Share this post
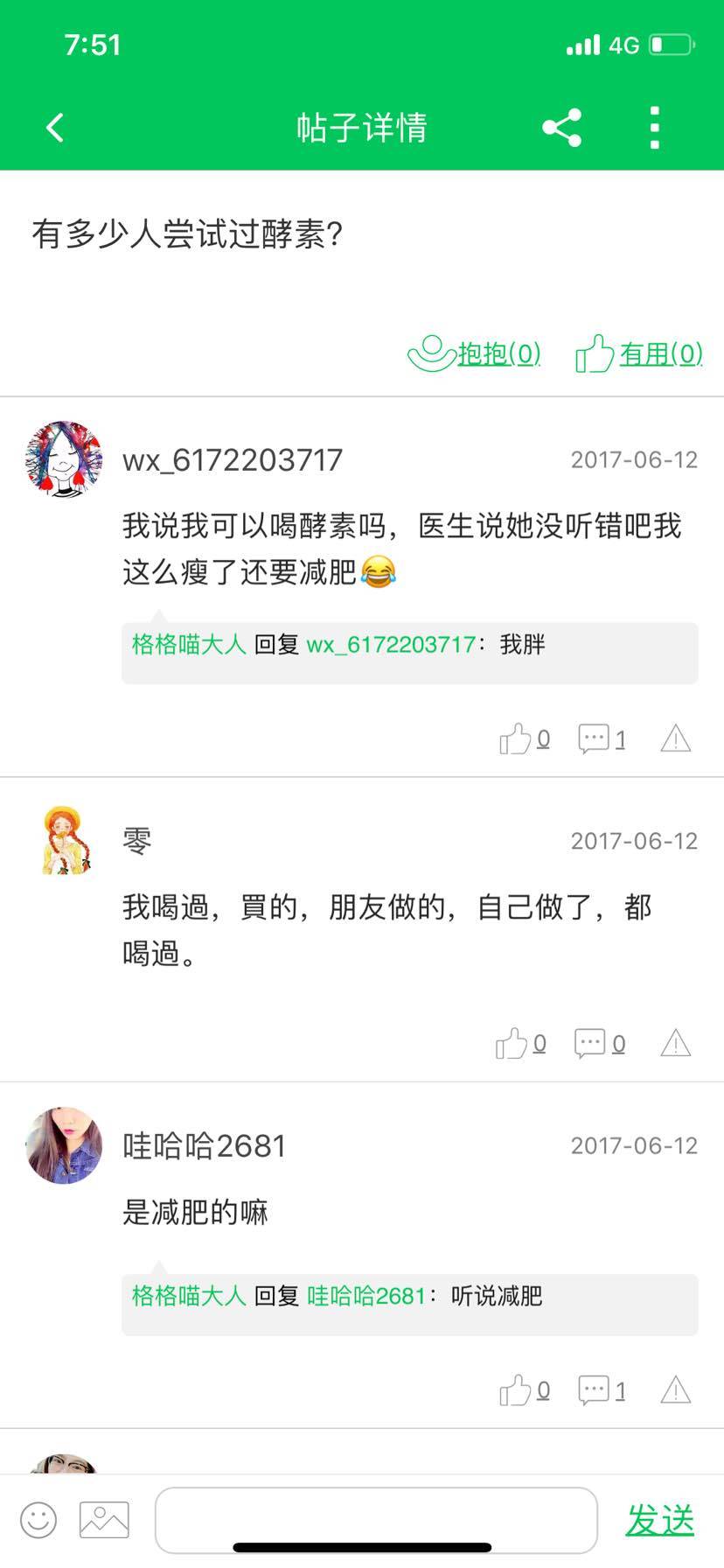This screenshot has height=1568, width=724. pyautogui.click(x=561, y=128)
